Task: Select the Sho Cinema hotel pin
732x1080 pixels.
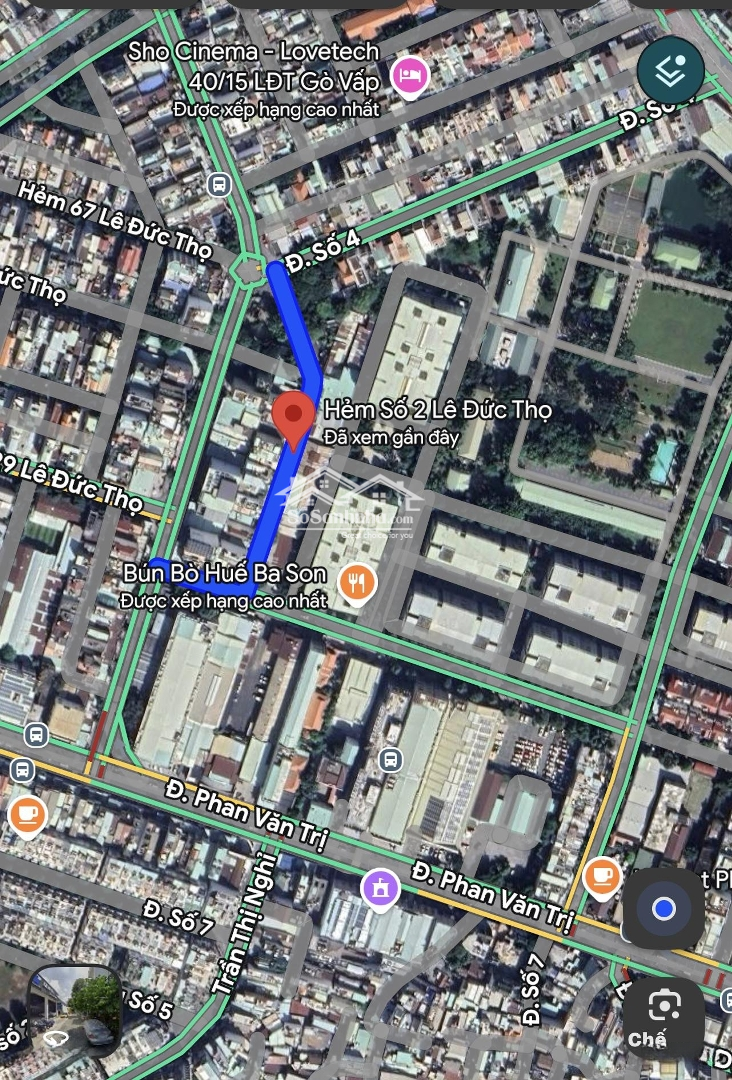Action: tap(409, 75)
